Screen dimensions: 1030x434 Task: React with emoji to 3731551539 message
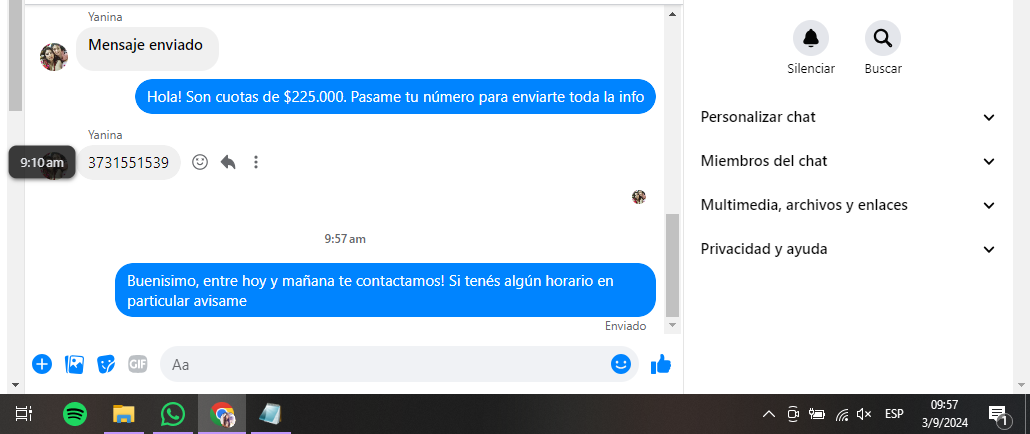coord(200,162)
